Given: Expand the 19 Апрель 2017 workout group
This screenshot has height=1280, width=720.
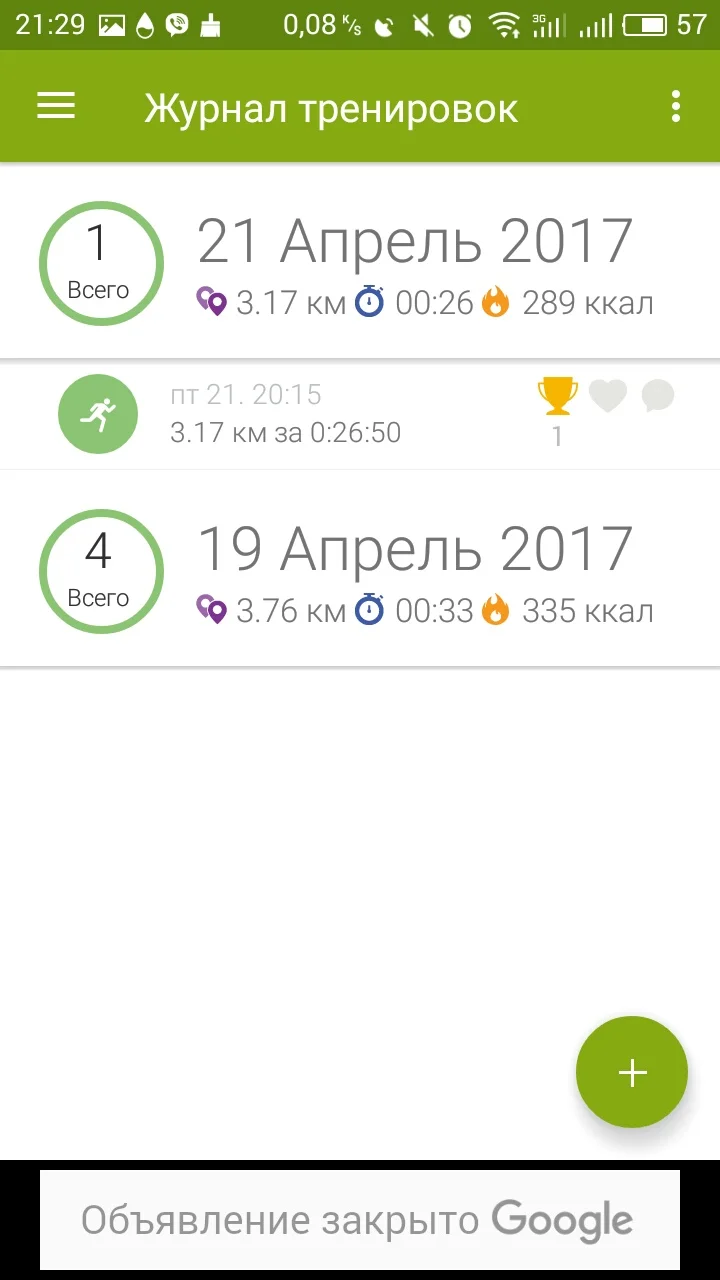Looking at the screenshot, I should [414, 570].
